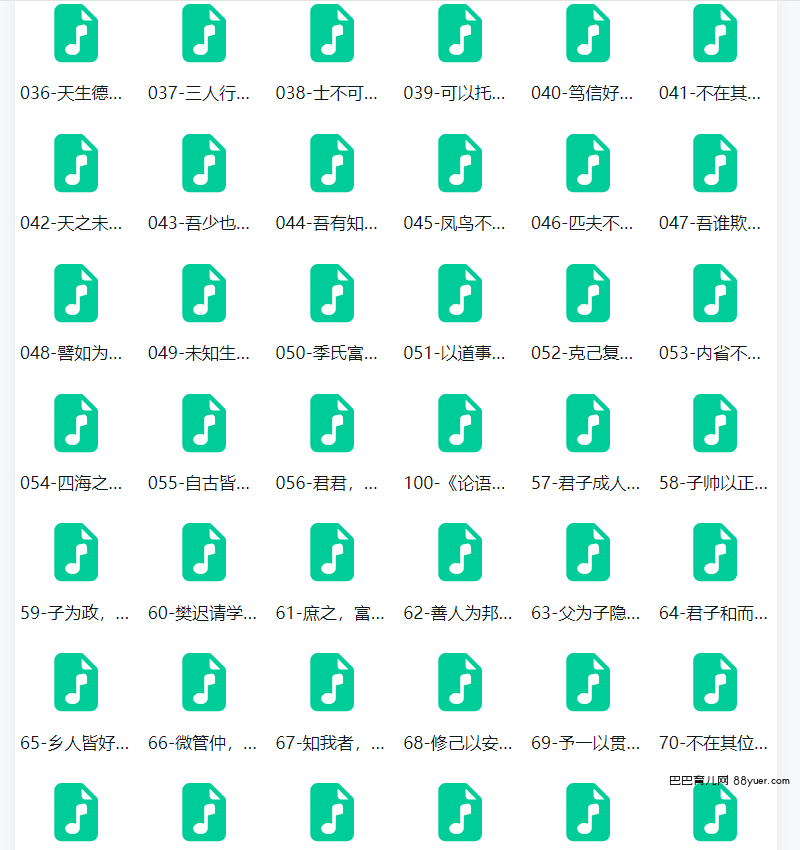This screenshot has width=800, height=850.
Task: Open audio file 052-克己复
Action: coord(588,293)
